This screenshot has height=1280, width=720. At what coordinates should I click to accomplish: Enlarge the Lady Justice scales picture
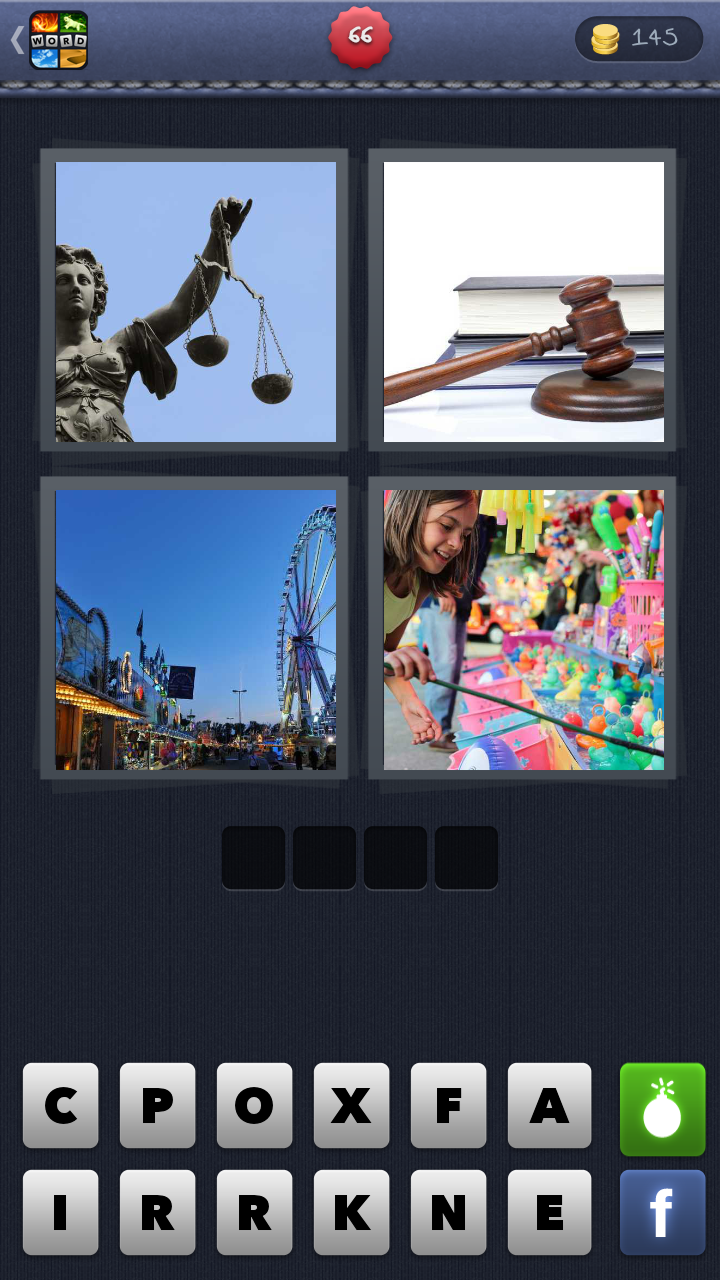195,301
